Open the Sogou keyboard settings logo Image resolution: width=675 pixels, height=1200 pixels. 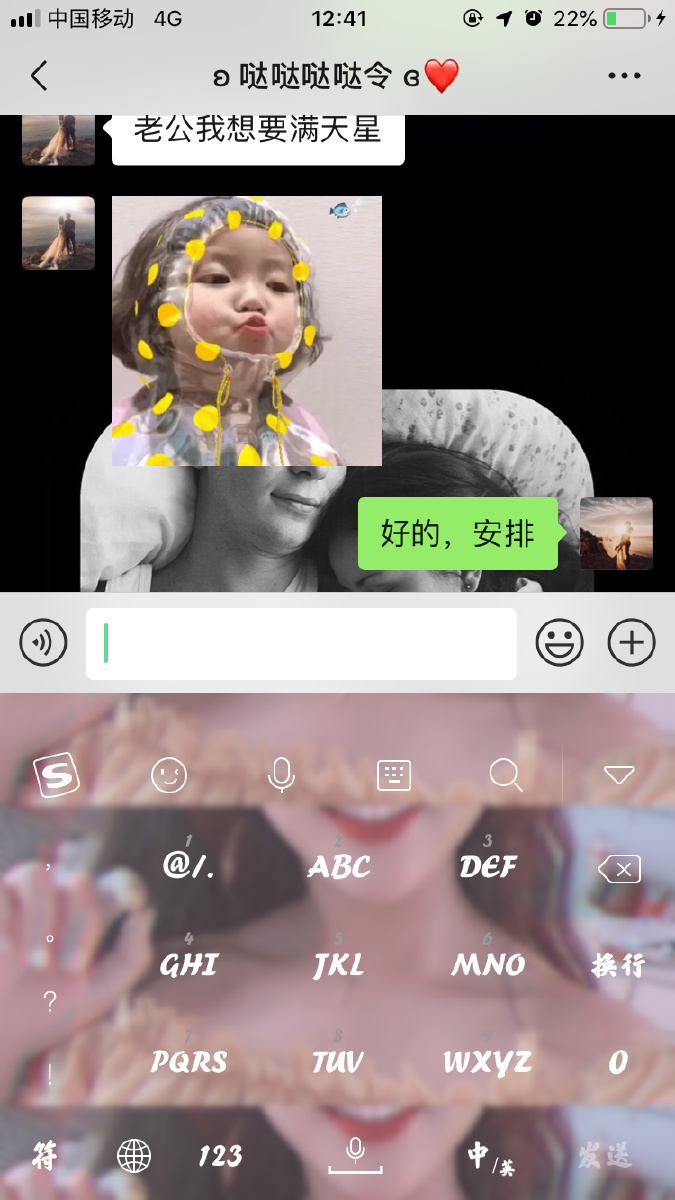click(x=56, y=775)
